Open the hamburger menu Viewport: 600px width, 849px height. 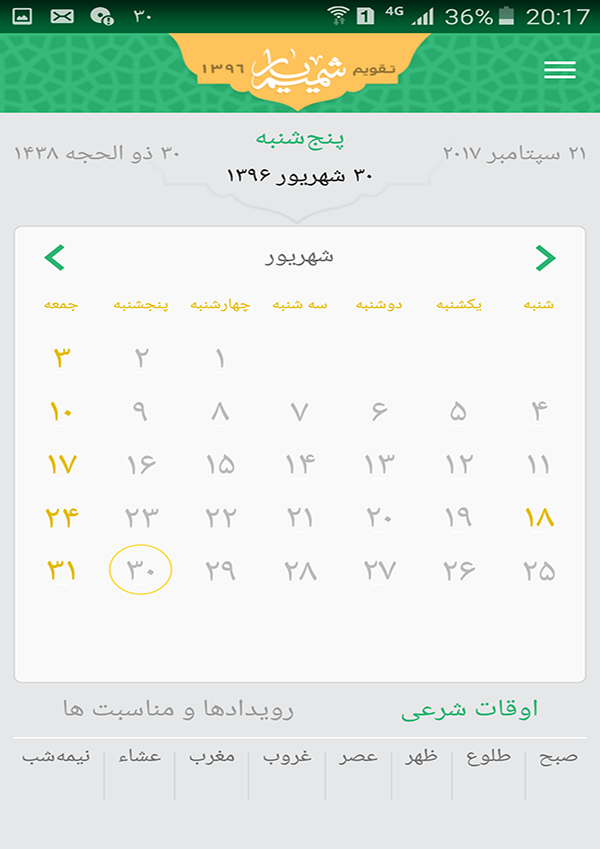point(560,70)
